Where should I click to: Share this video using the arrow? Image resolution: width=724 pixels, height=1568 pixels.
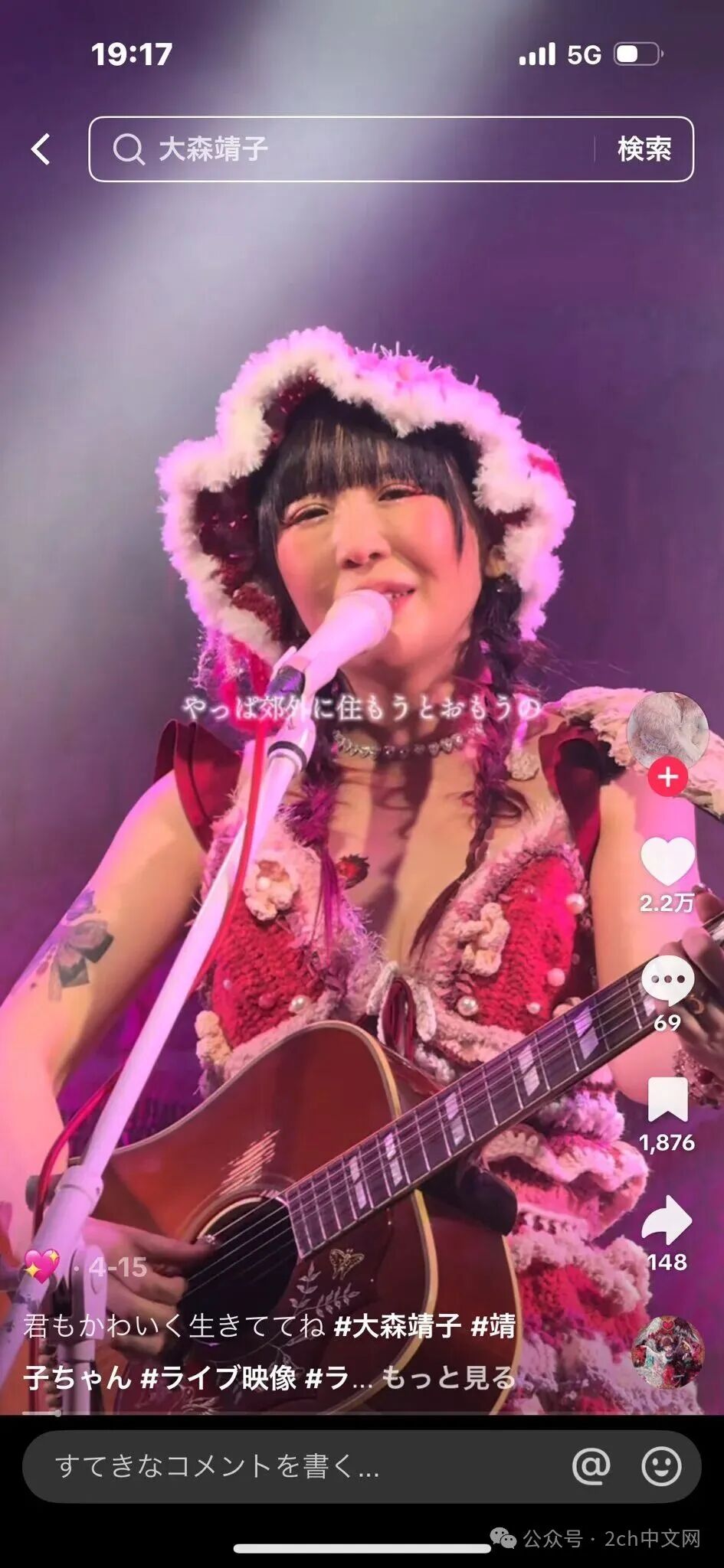click(667, 1219)
